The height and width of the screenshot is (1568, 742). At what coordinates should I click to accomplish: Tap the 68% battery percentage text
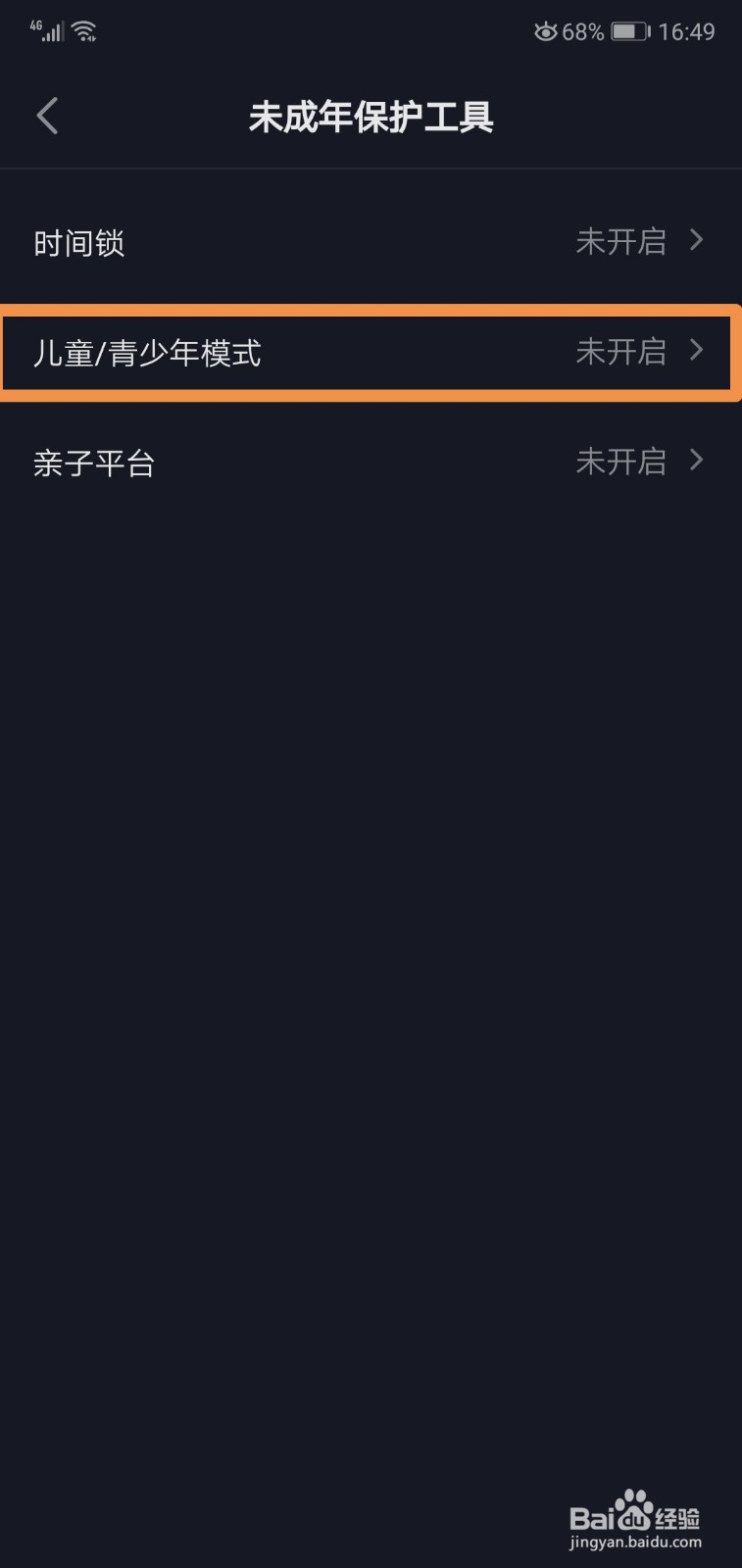point(583,31)
